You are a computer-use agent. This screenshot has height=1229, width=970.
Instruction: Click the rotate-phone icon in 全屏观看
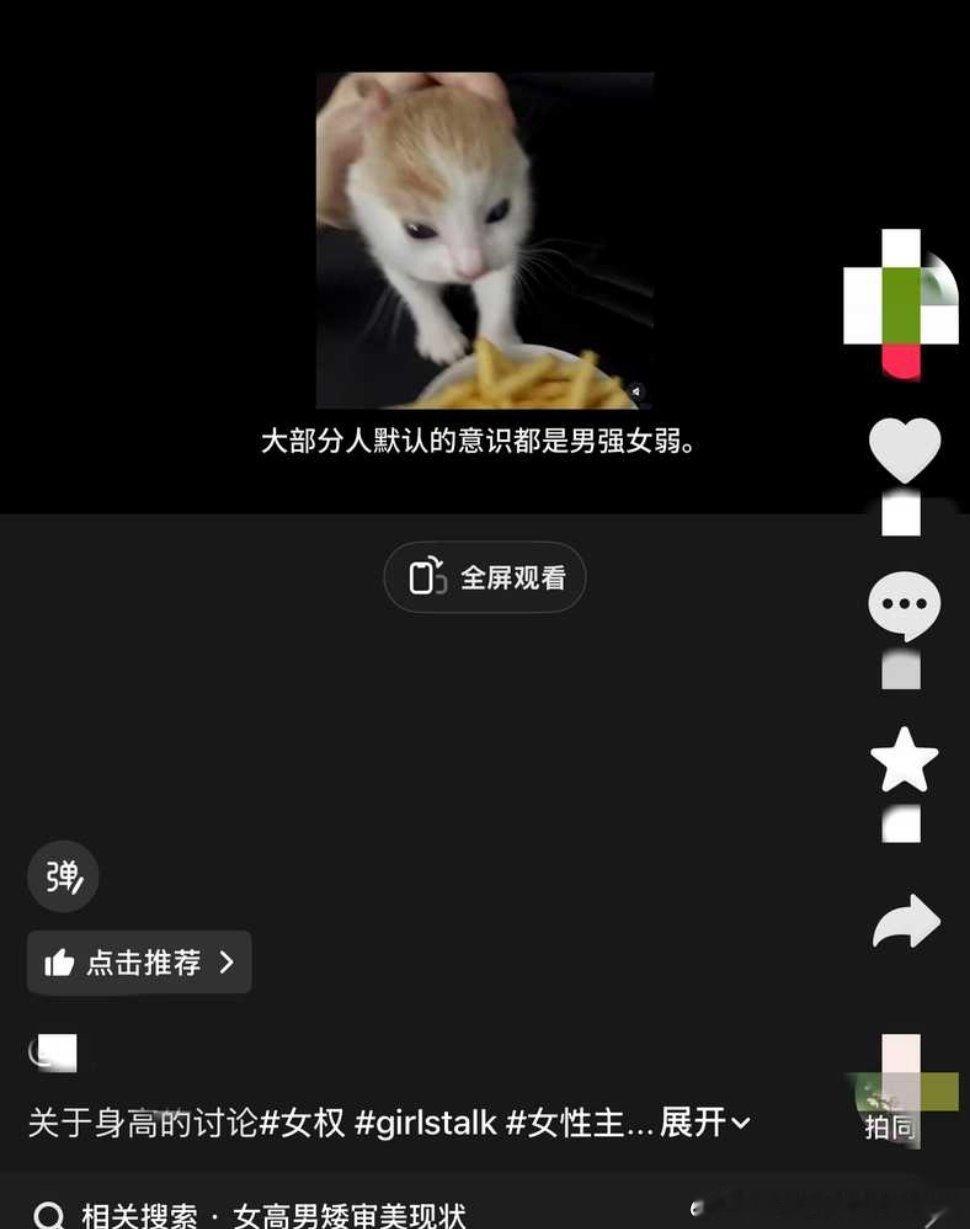pos(429,578)
